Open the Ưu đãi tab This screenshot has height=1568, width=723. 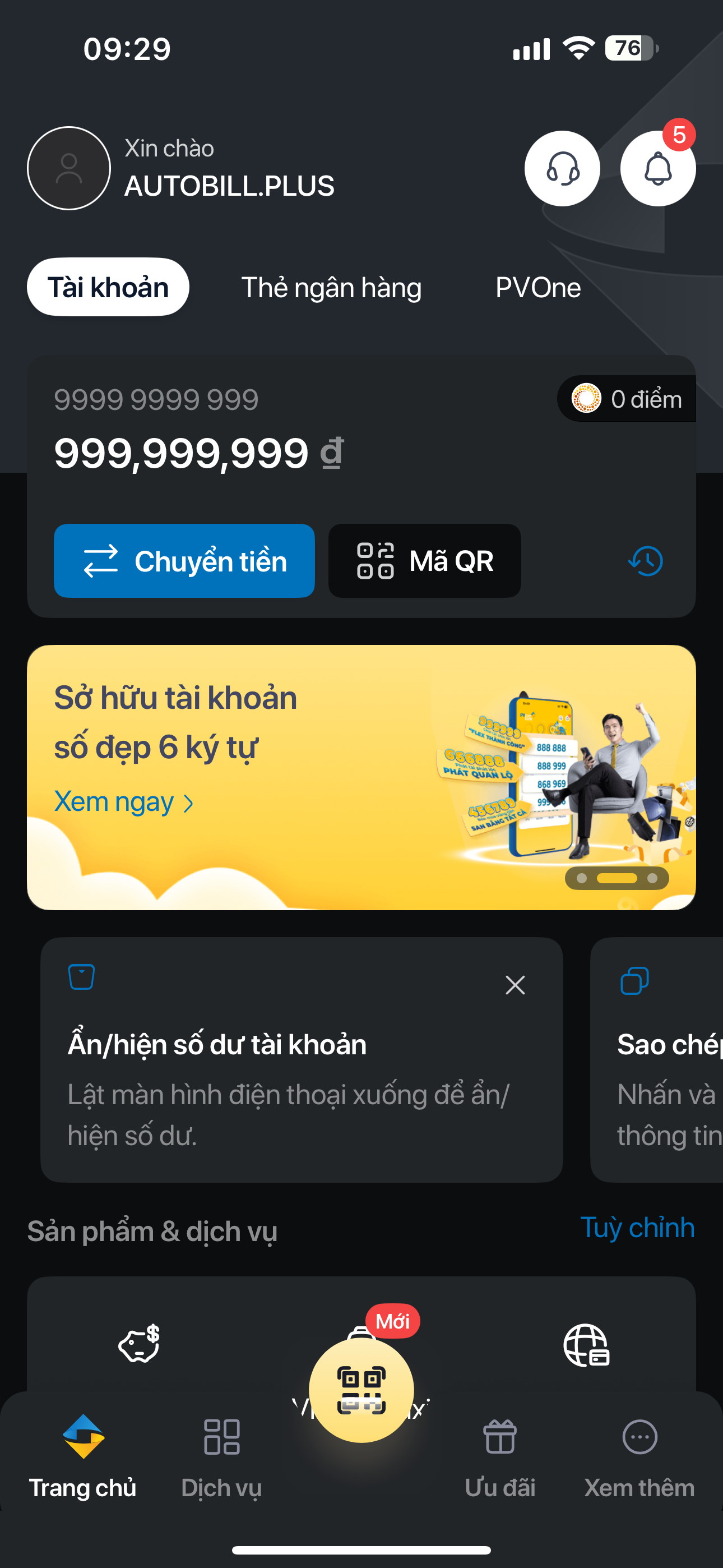(x=499, y=1455)
